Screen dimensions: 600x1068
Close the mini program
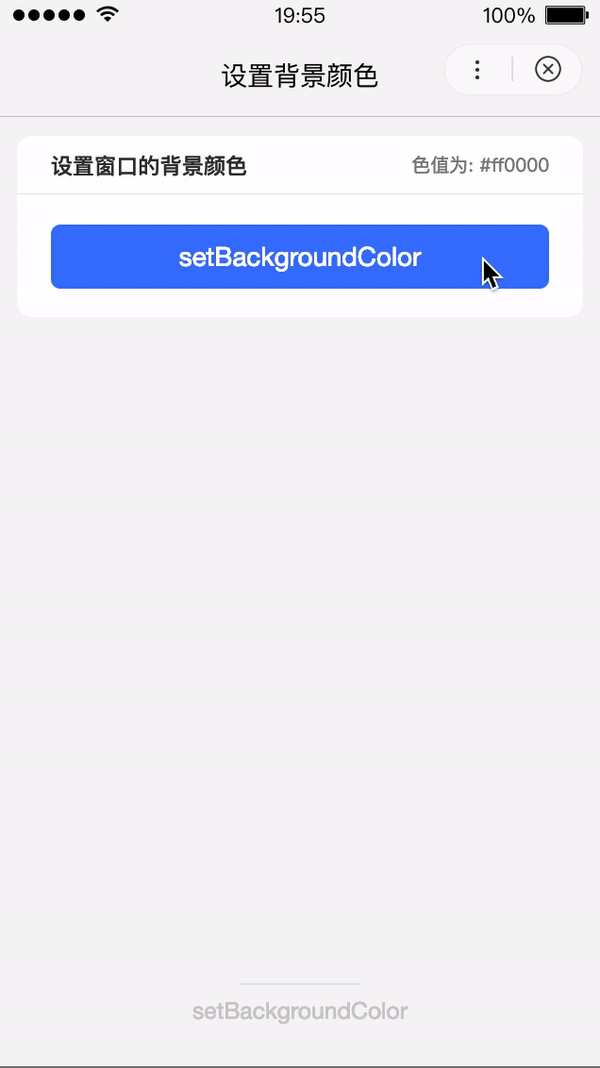[x=548, y=69]
